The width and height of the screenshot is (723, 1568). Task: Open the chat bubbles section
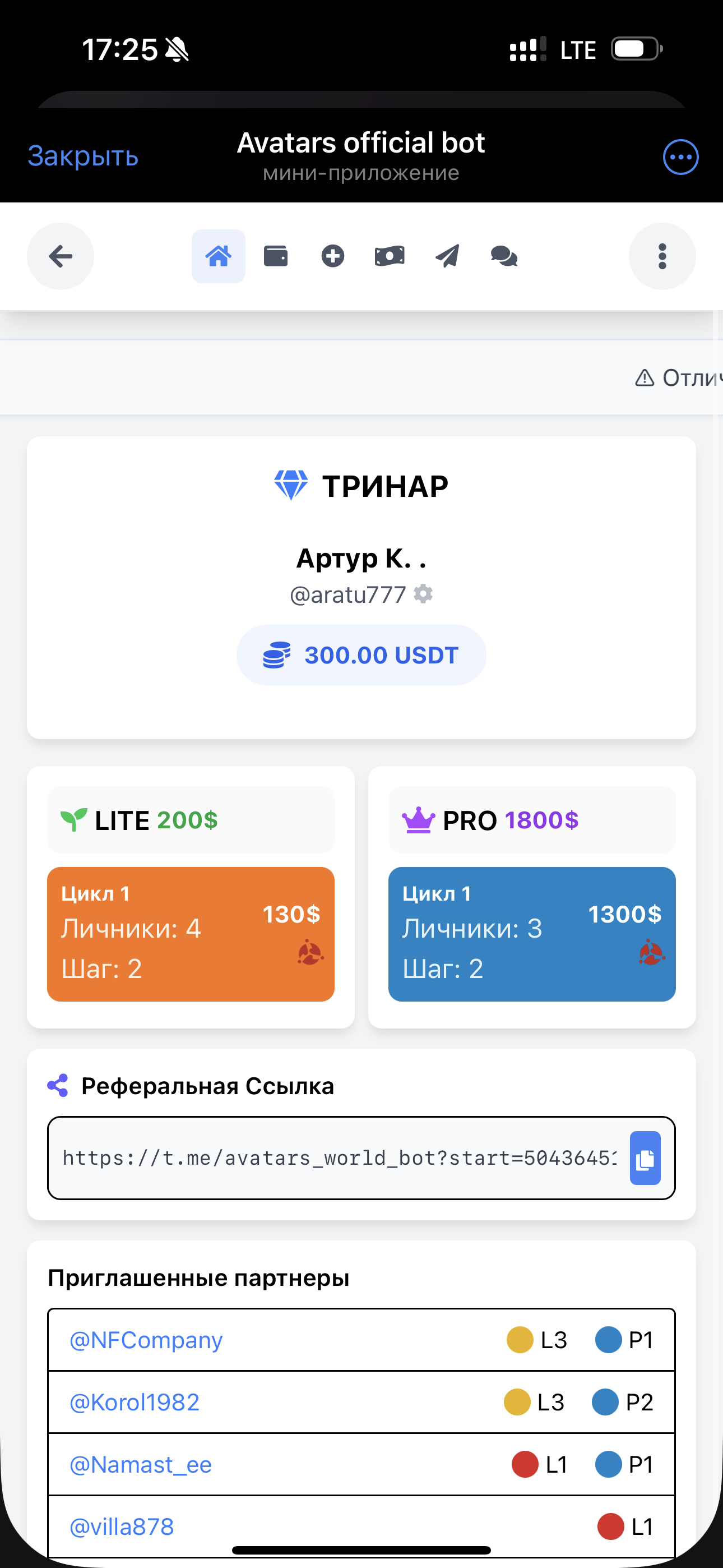pos(504,256)
